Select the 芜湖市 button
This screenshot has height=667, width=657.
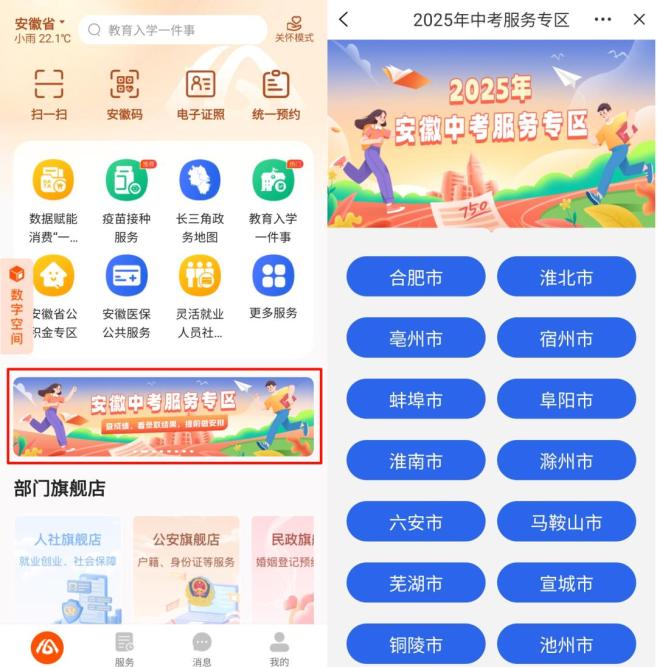416,582
